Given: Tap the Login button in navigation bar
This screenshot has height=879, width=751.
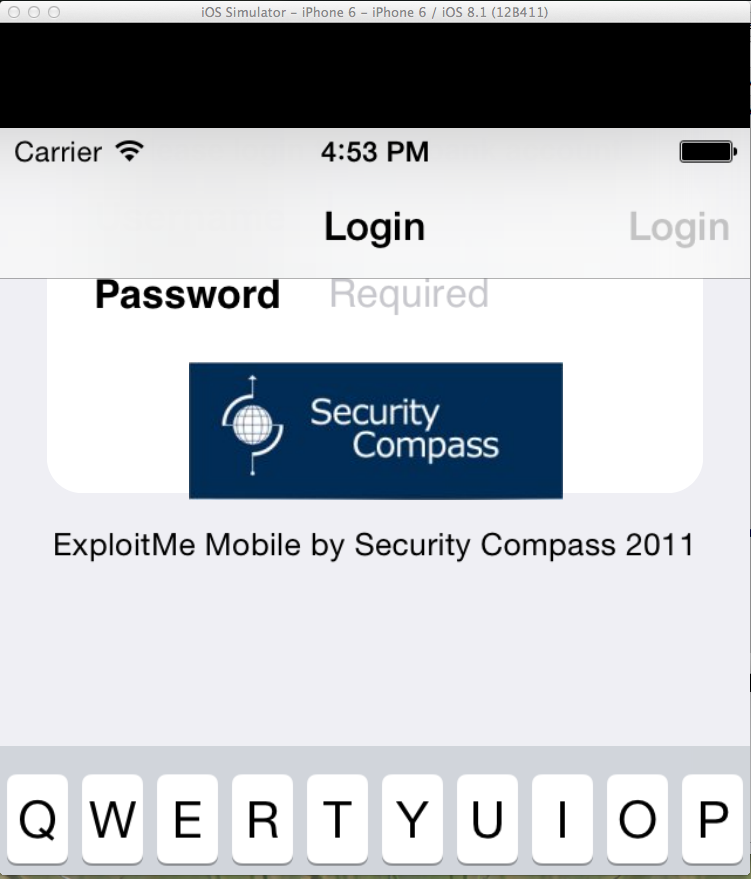Looking at the screenshot, I should [x=678, y=228].
